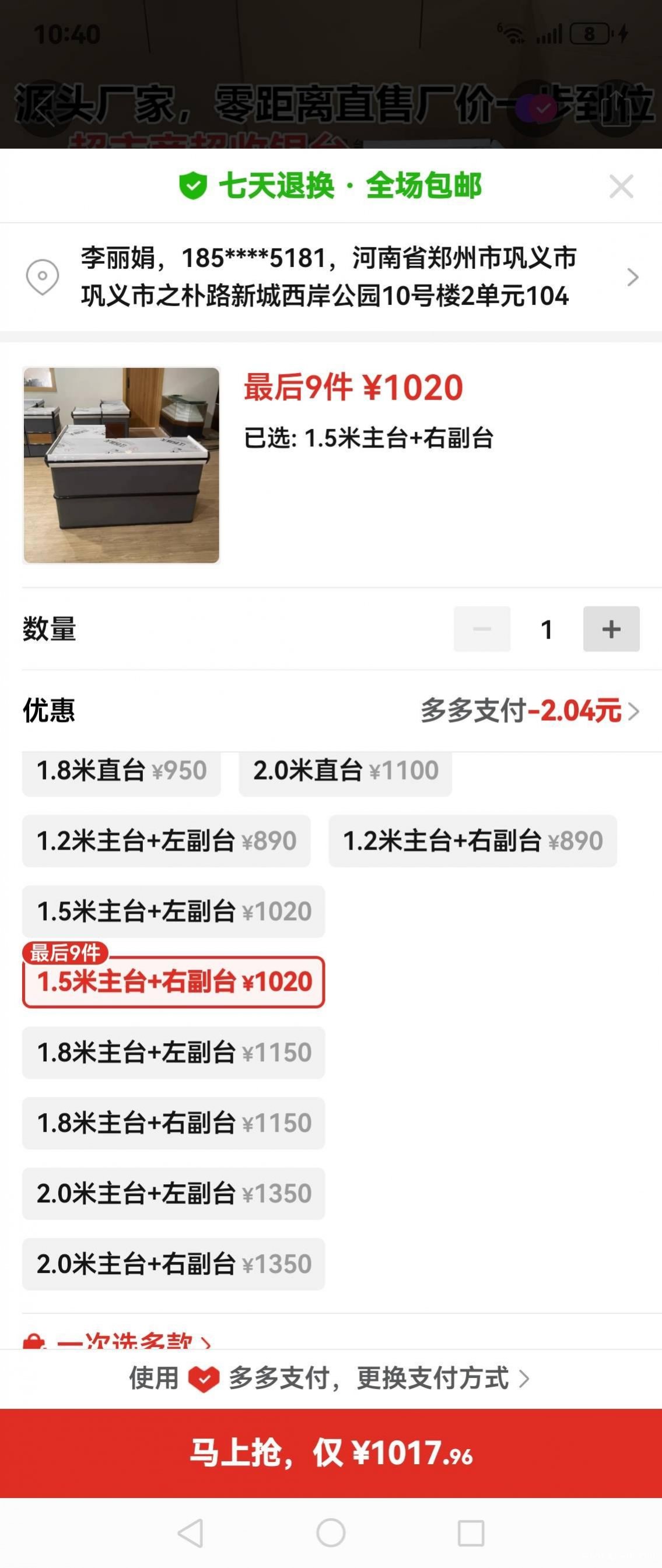The height and width of the screenshot is (1568, 662).
Task: Choose the 2.0米直台 ¥1100 option
Action: (x=345, y=771)
